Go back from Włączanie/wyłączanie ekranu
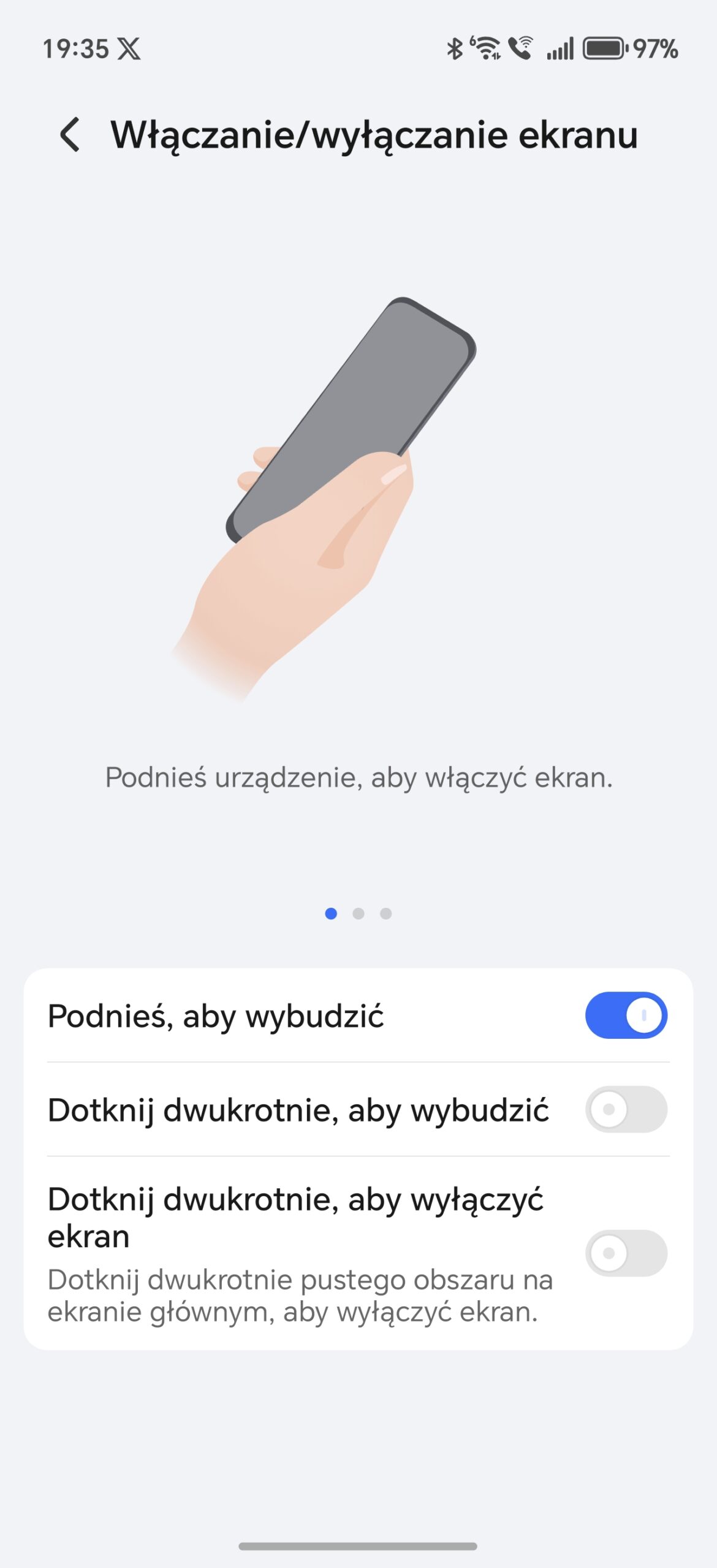Image resolution: width=717 pixels, height=1568 pixels. pyautogui.click(x=70, y=134)
